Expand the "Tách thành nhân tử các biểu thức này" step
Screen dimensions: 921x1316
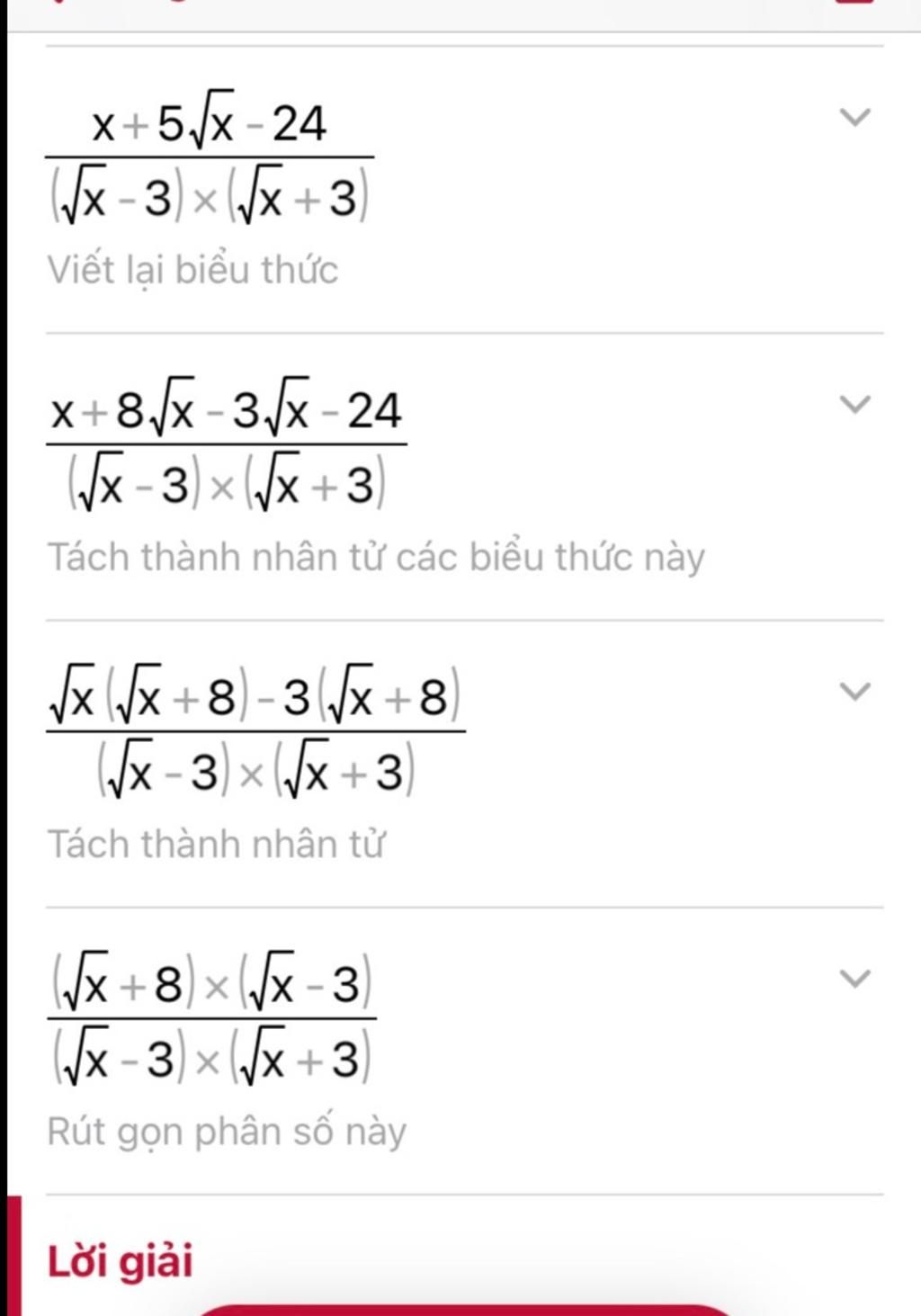point(854,404)
